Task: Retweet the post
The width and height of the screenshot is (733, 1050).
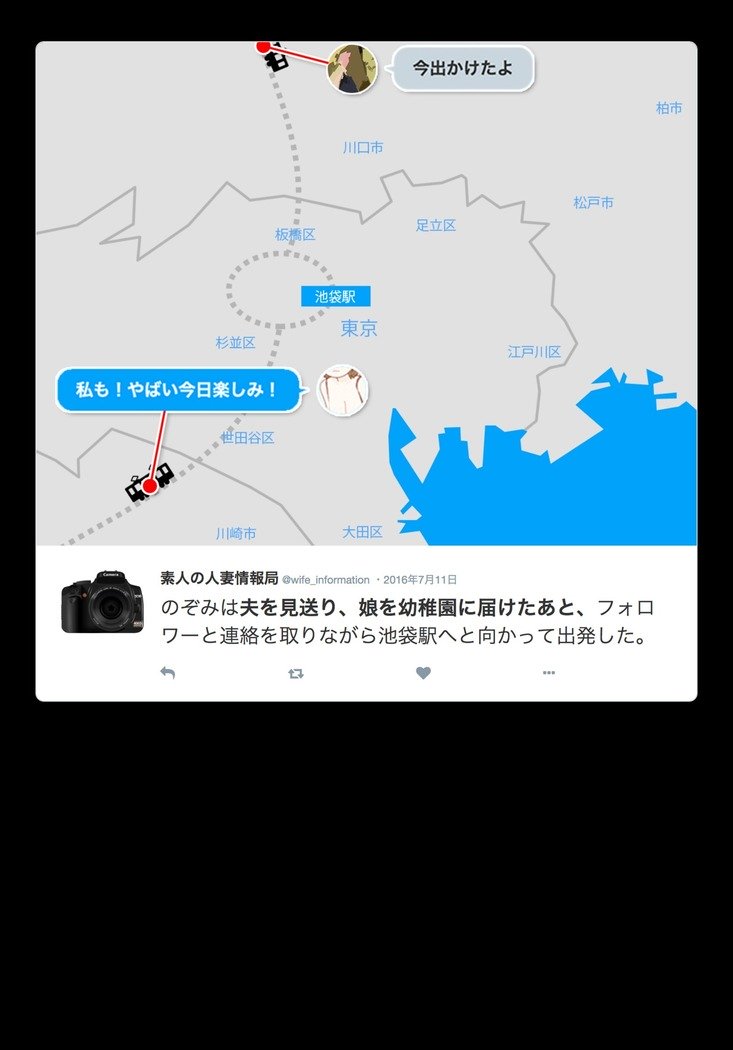Action: pyautogui.click(x=295, y=673)
